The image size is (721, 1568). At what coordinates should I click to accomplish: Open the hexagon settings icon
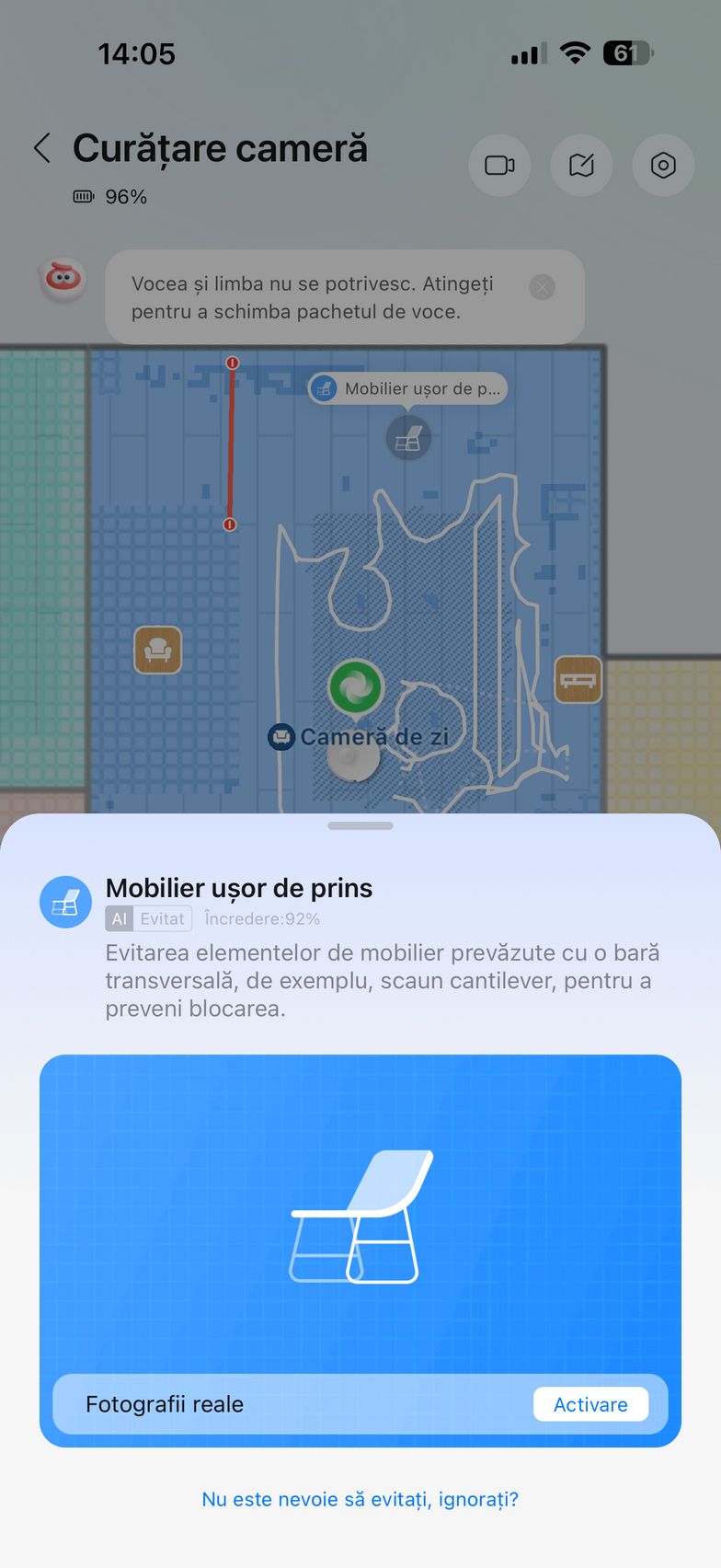pos(663,166)
